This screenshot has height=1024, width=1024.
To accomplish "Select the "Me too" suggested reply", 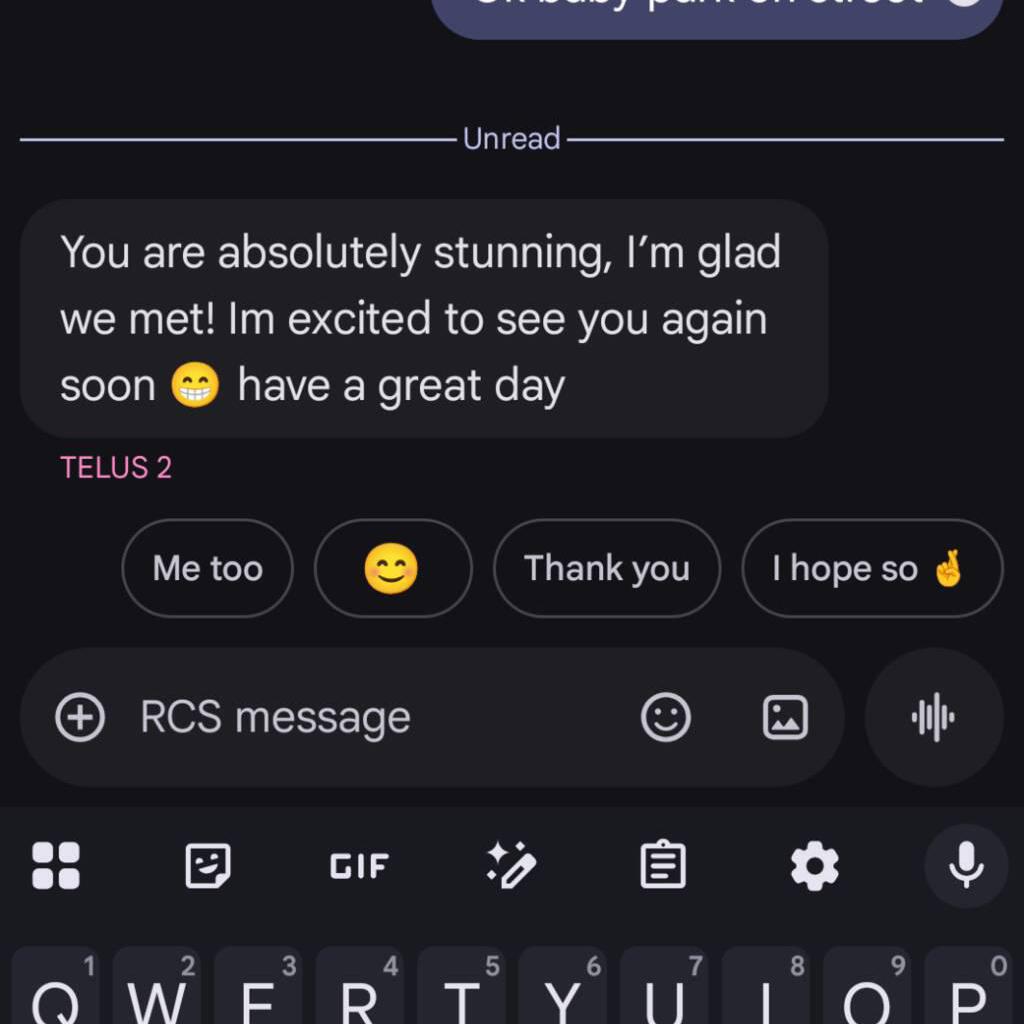I will [x=207, y=568].
